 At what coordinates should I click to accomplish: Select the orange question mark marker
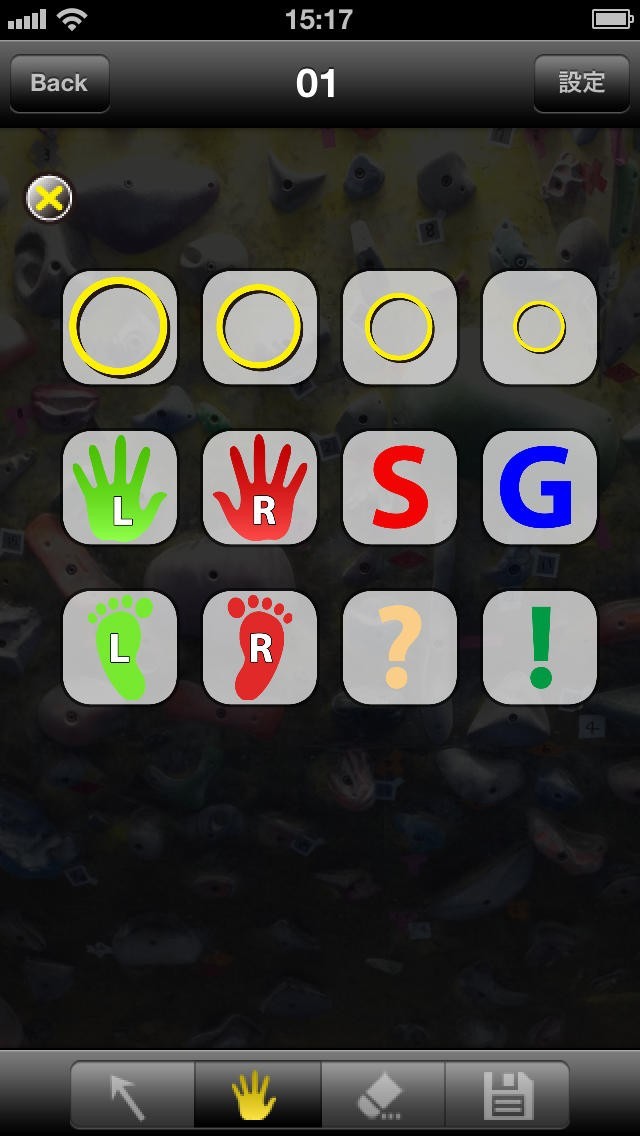tap(400, 647)
